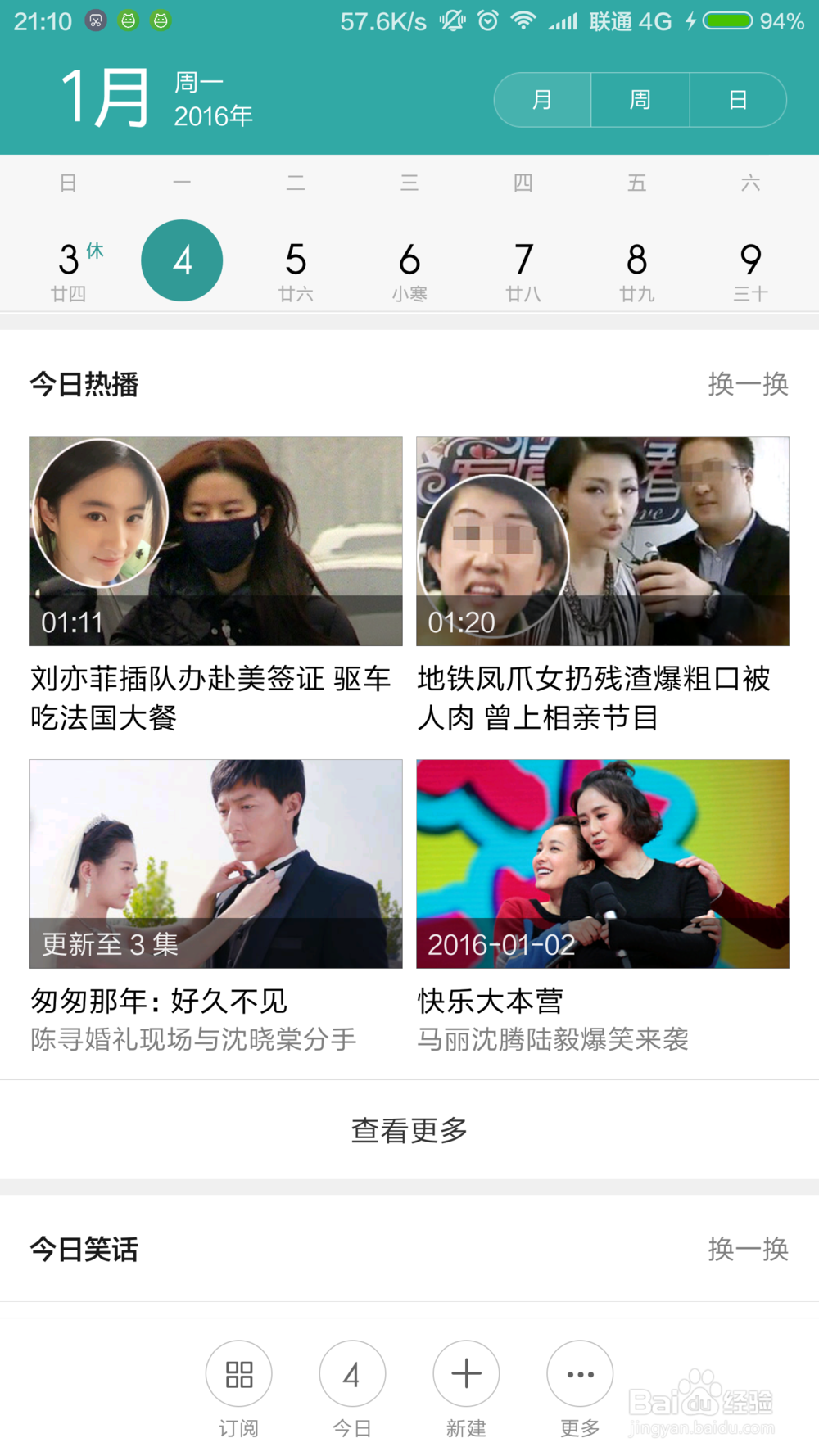
Task: Select January 6 小寒 date
Action: (409, 266)
